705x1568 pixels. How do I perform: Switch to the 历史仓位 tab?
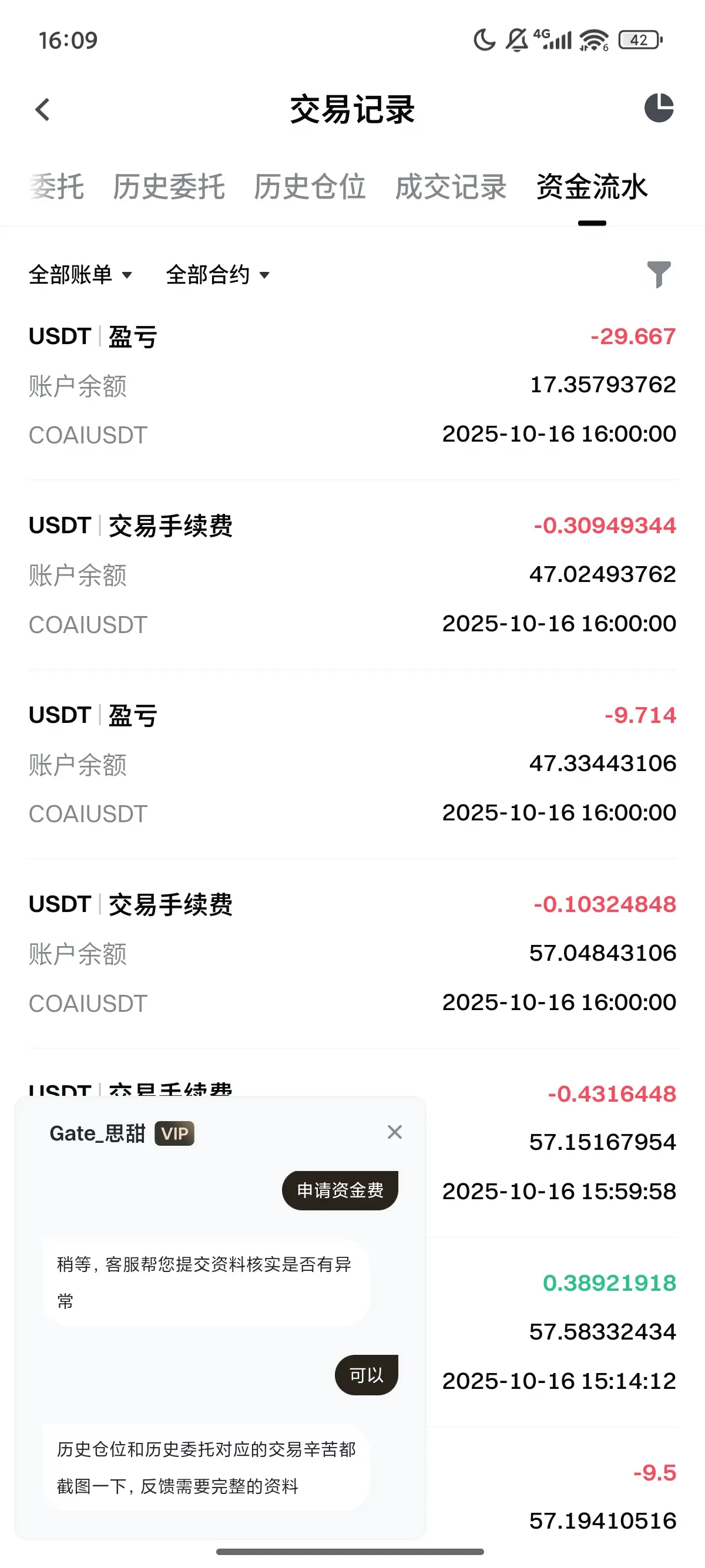click(x=309, y=186)
